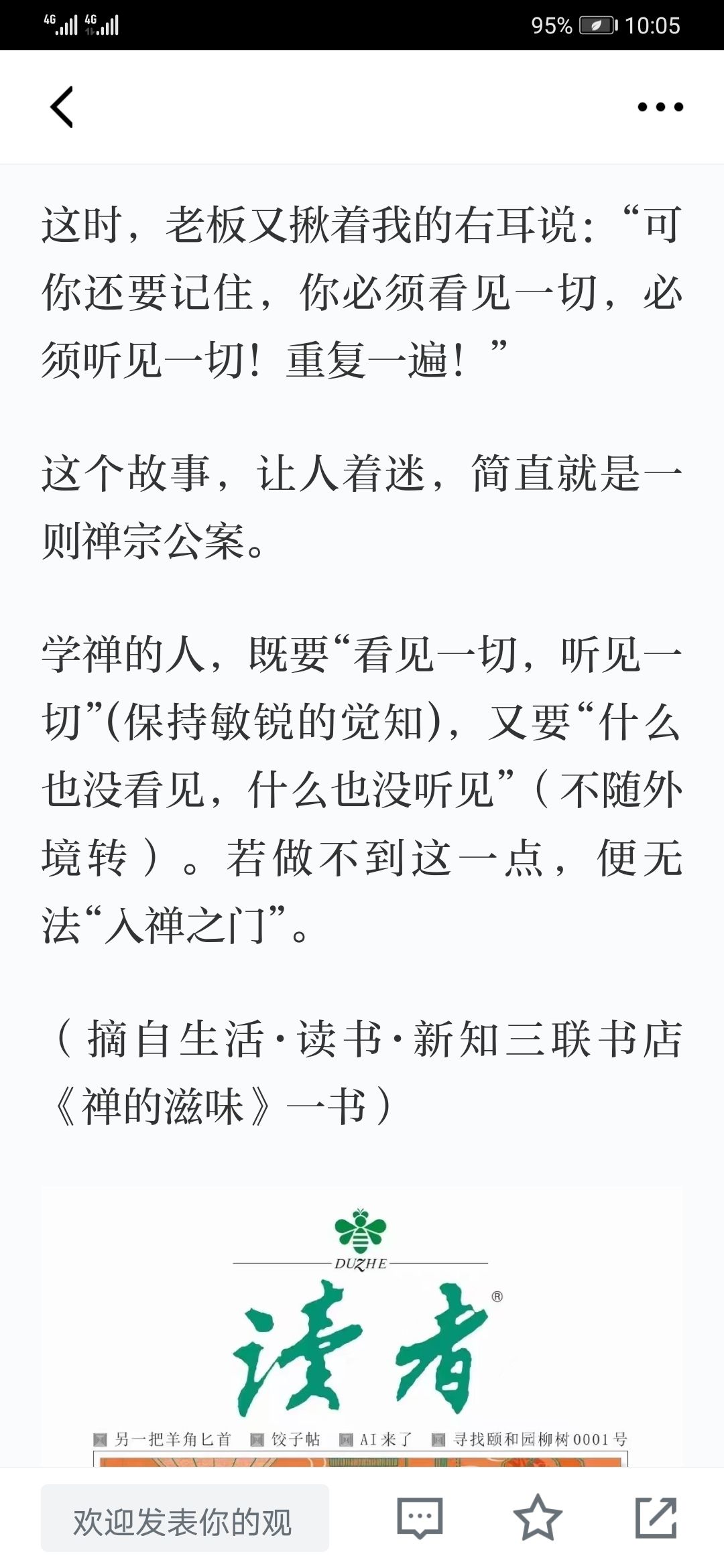Open the three-dot overflow menu
The height and width of the screenshot is (1568, 724).
pos(660,107)
